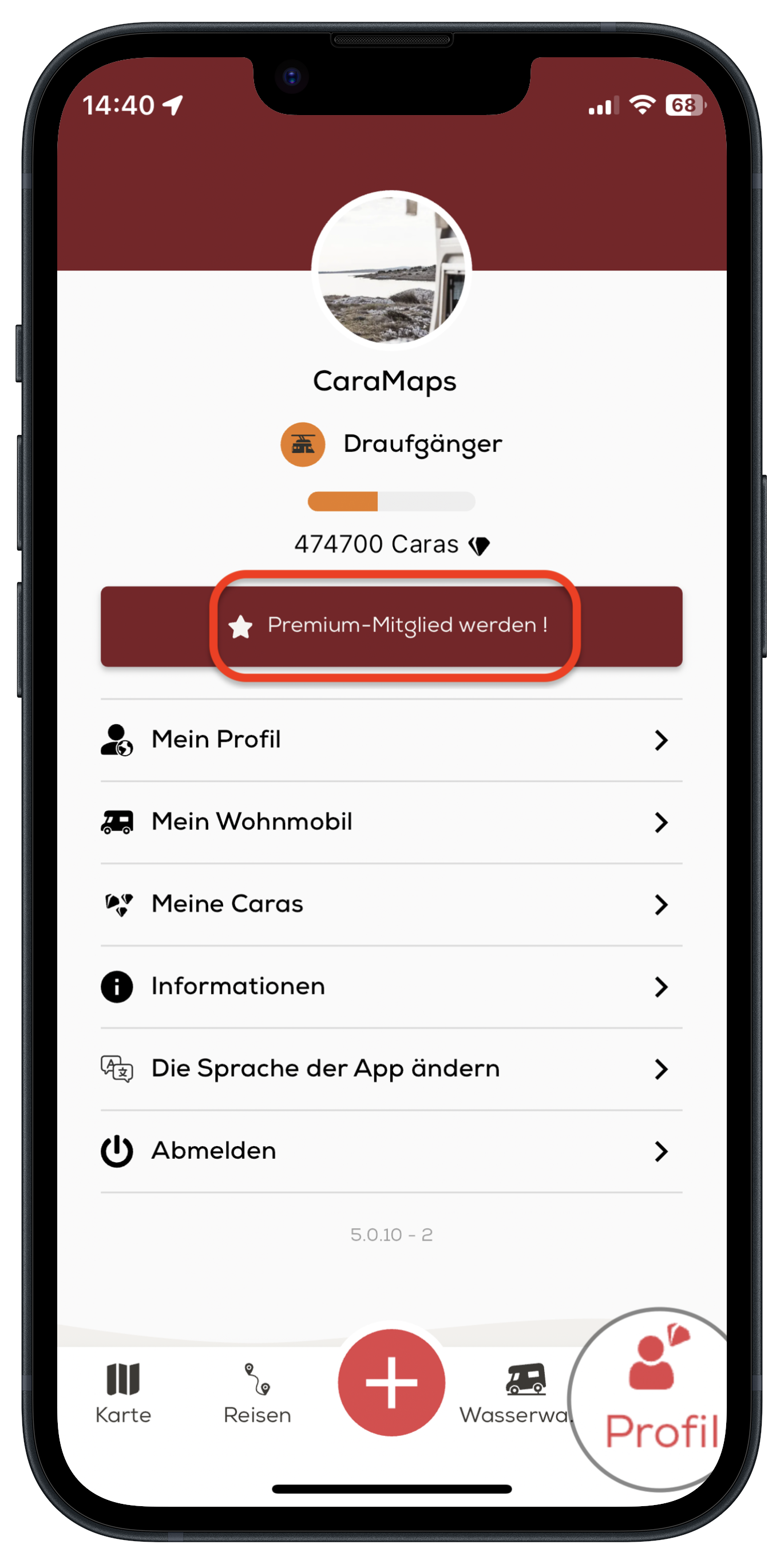Open Die Sprache der App ändern
Image resolution: width=784 pixels, height=1564 pixels.
tap(391, 1069)
